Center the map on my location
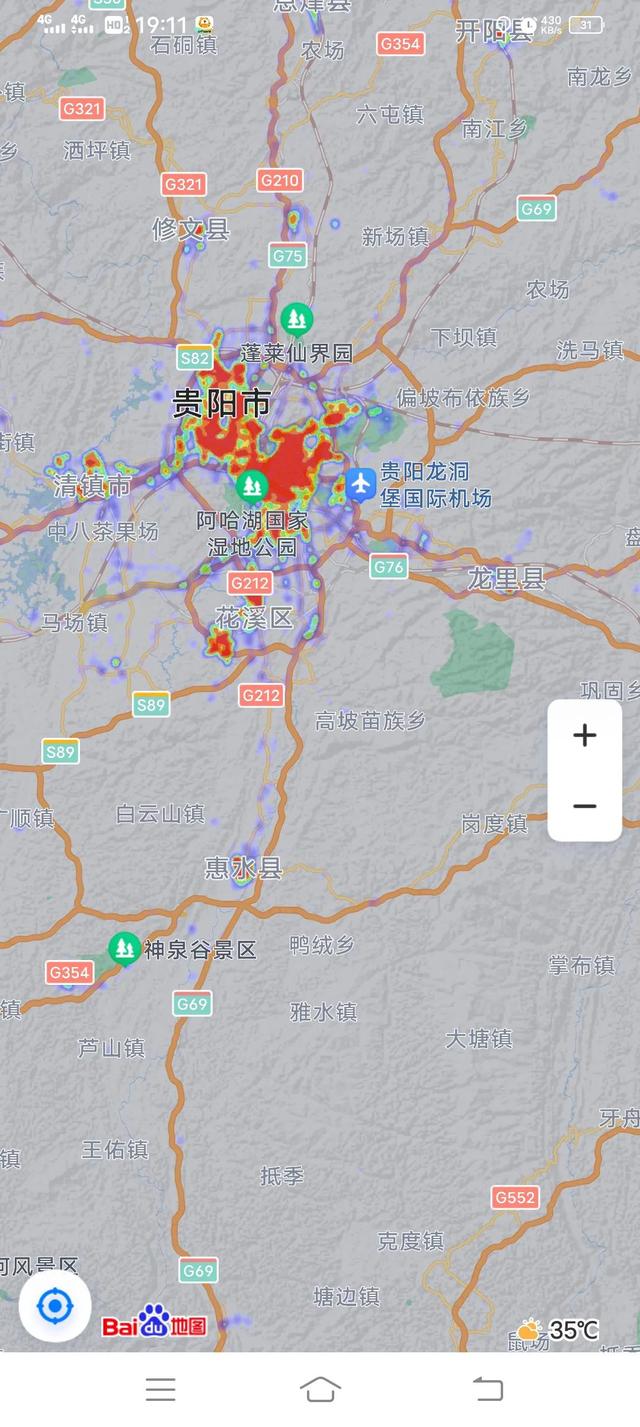 pos(55,1306)
